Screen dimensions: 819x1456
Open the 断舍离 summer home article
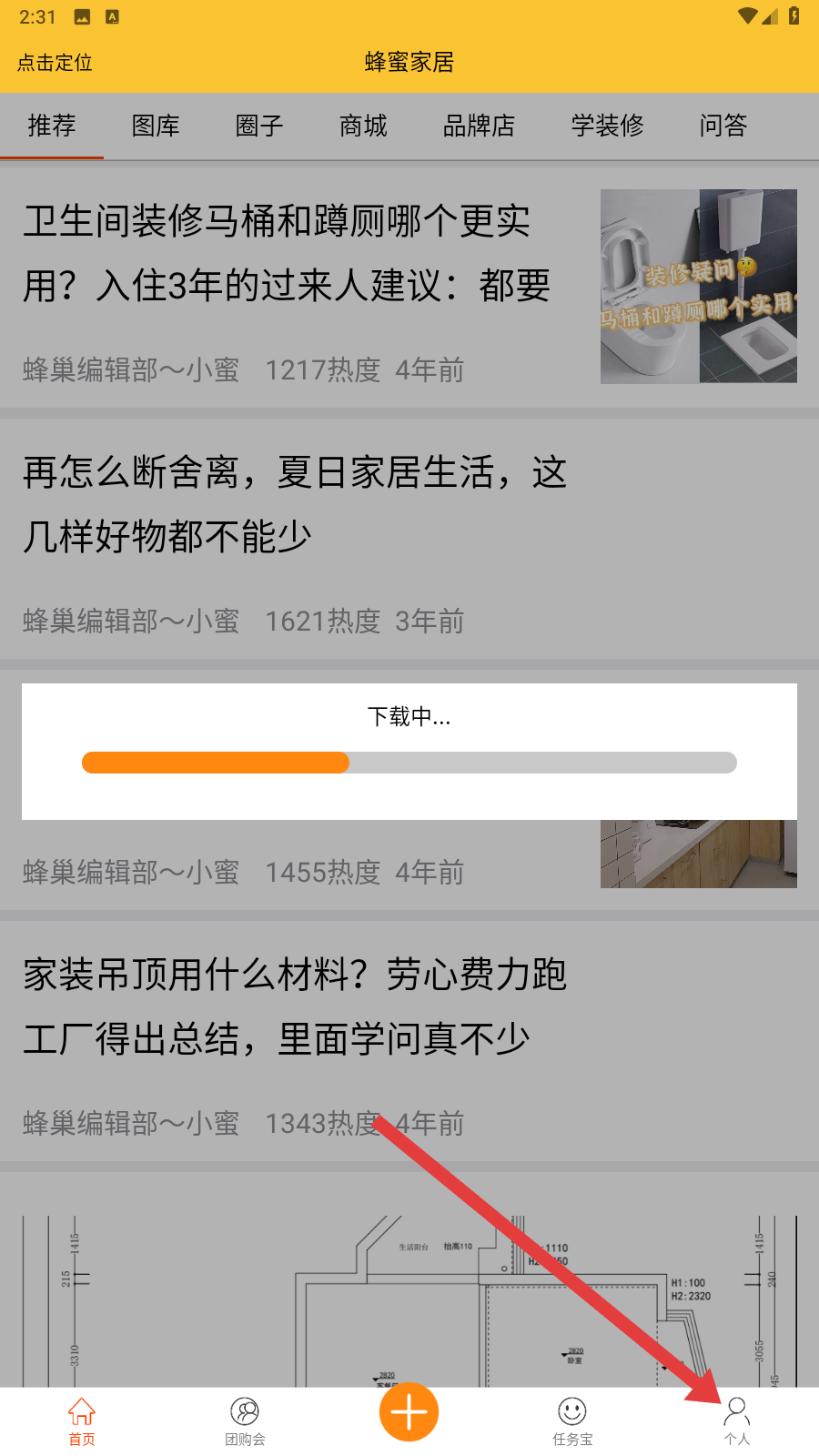295,505
